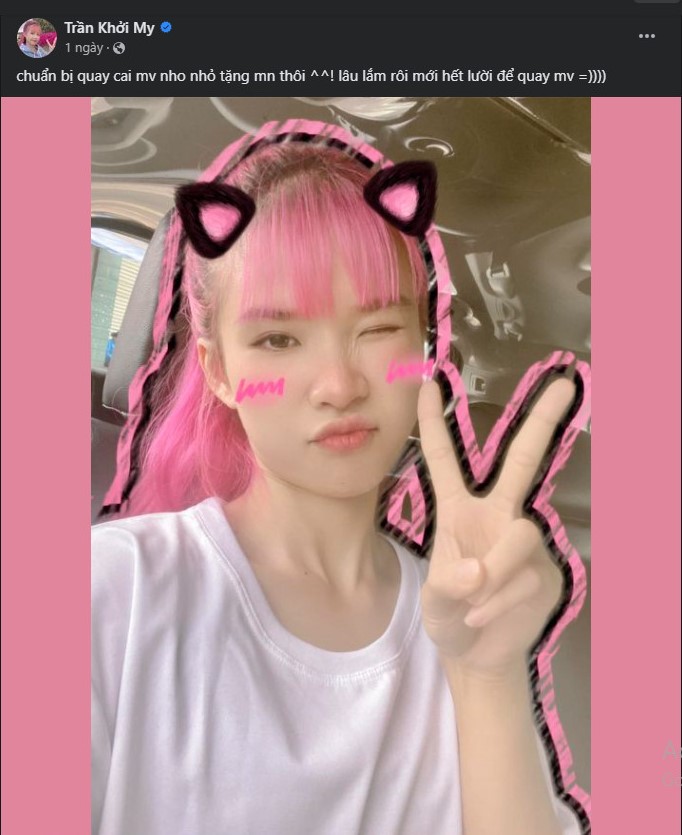This screenshot has width=682, height=835.
Task: Open the Trần Khởi My page name
Action: point(109,28)
